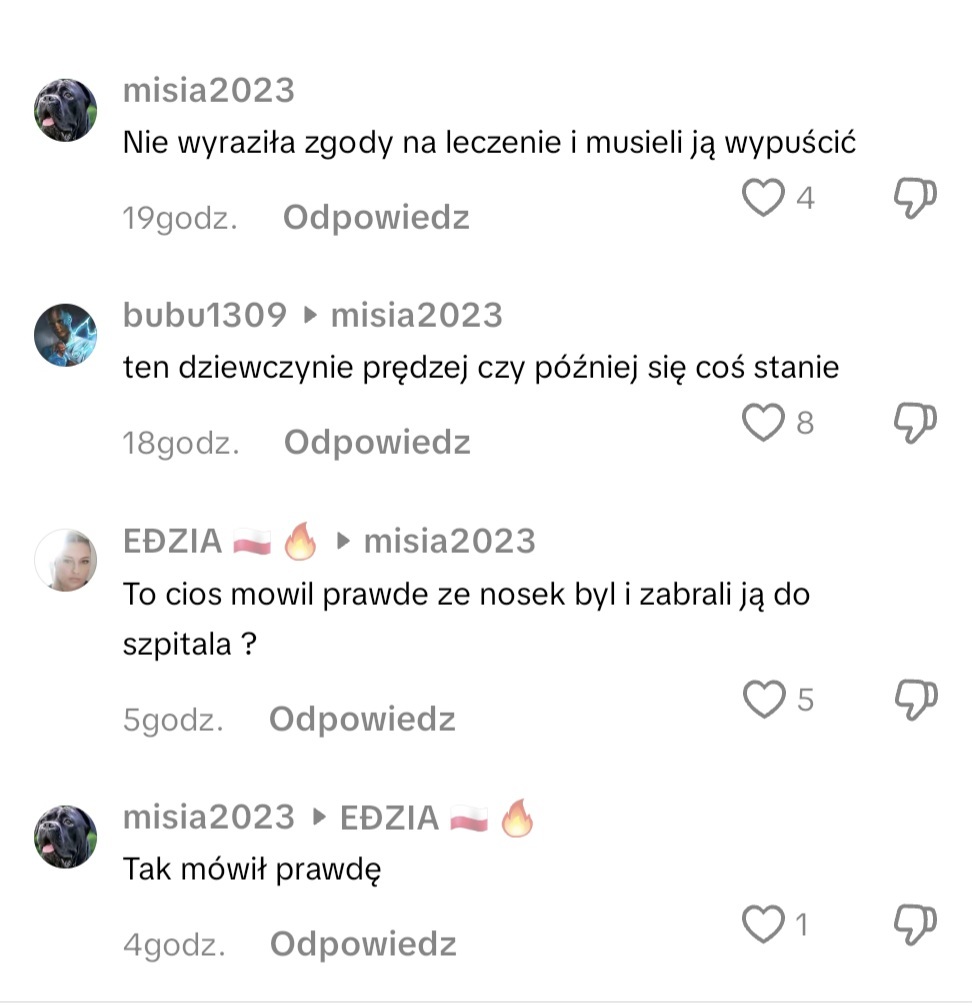The image size is (972, 1008).
Task: Open misia2023's avatar on the top comment
Action: pos(66,110)
